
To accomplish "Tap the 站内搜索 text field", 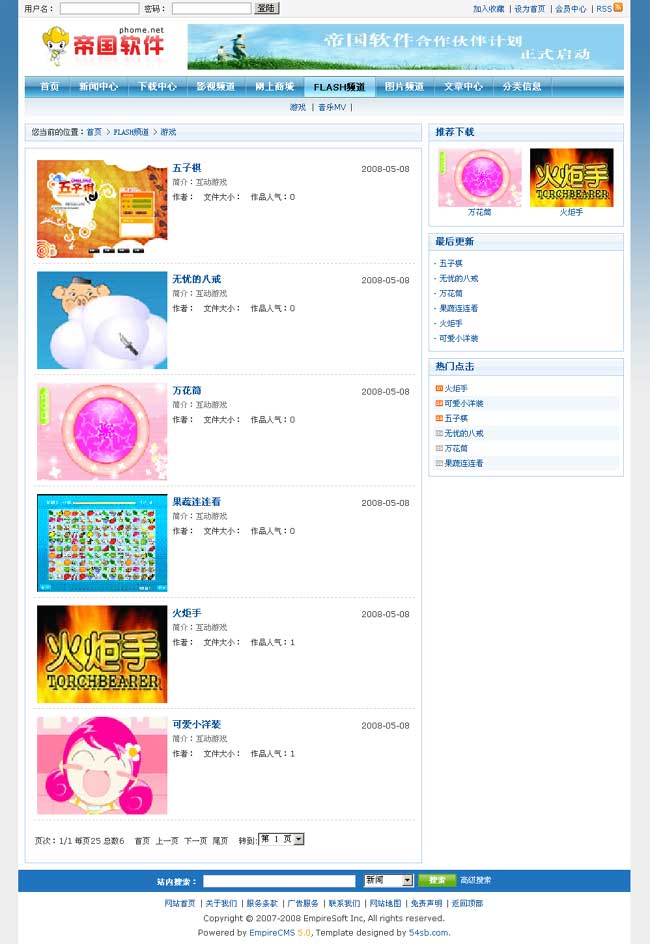I will [x=279, y=881].
